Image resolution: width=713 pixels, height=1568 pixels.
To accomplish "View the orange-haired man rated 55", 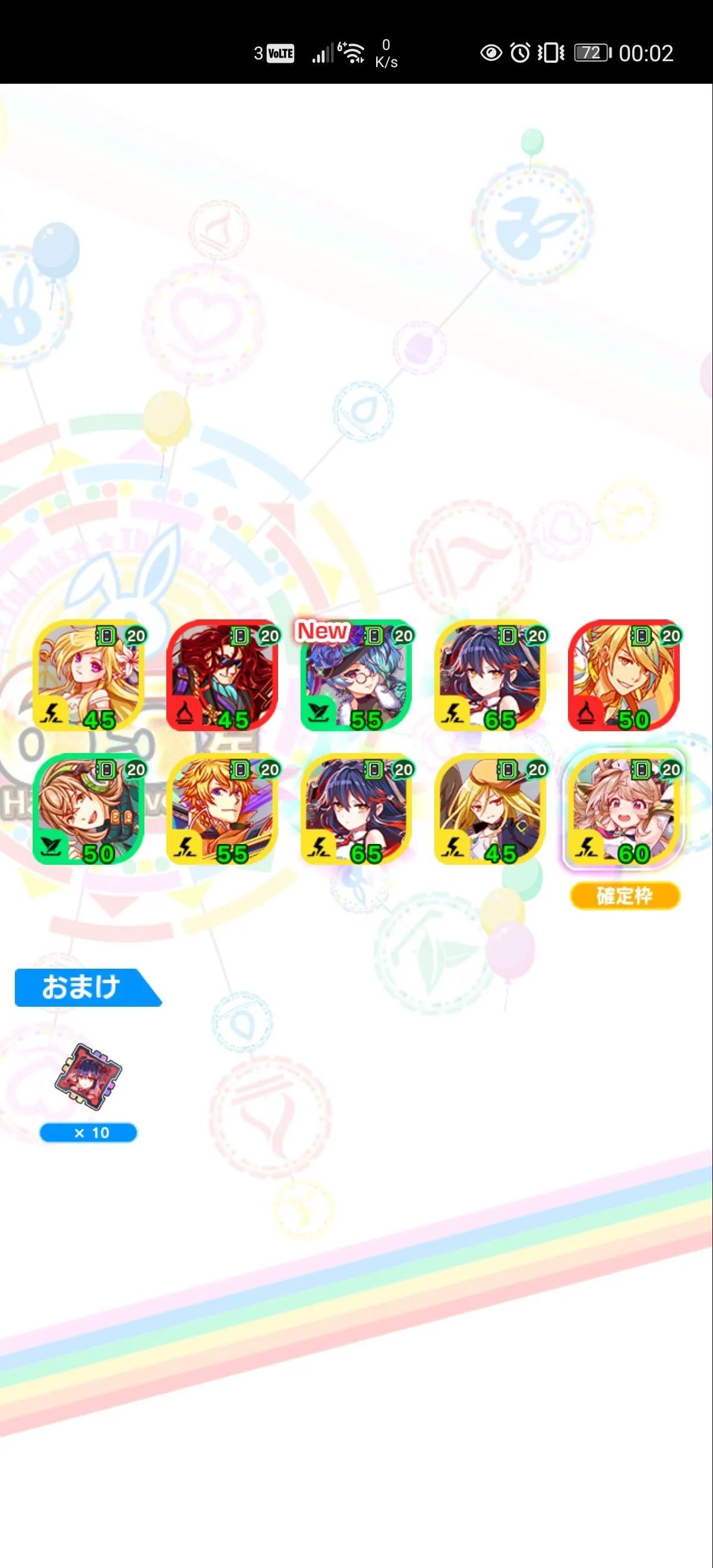I will (x=222, y=810).
